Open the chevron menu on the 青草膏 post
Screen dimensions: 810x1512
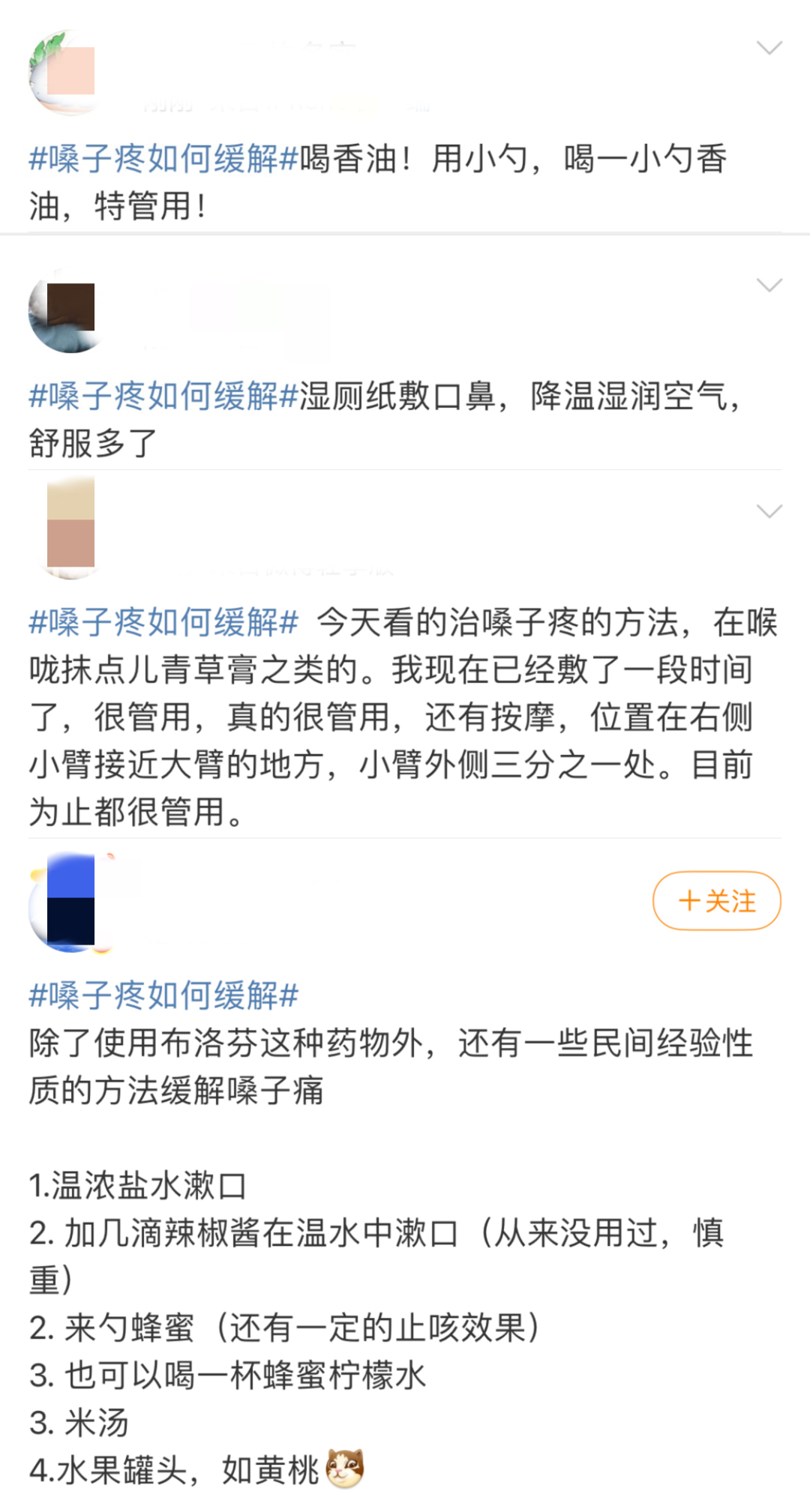(x=769, y=512)
